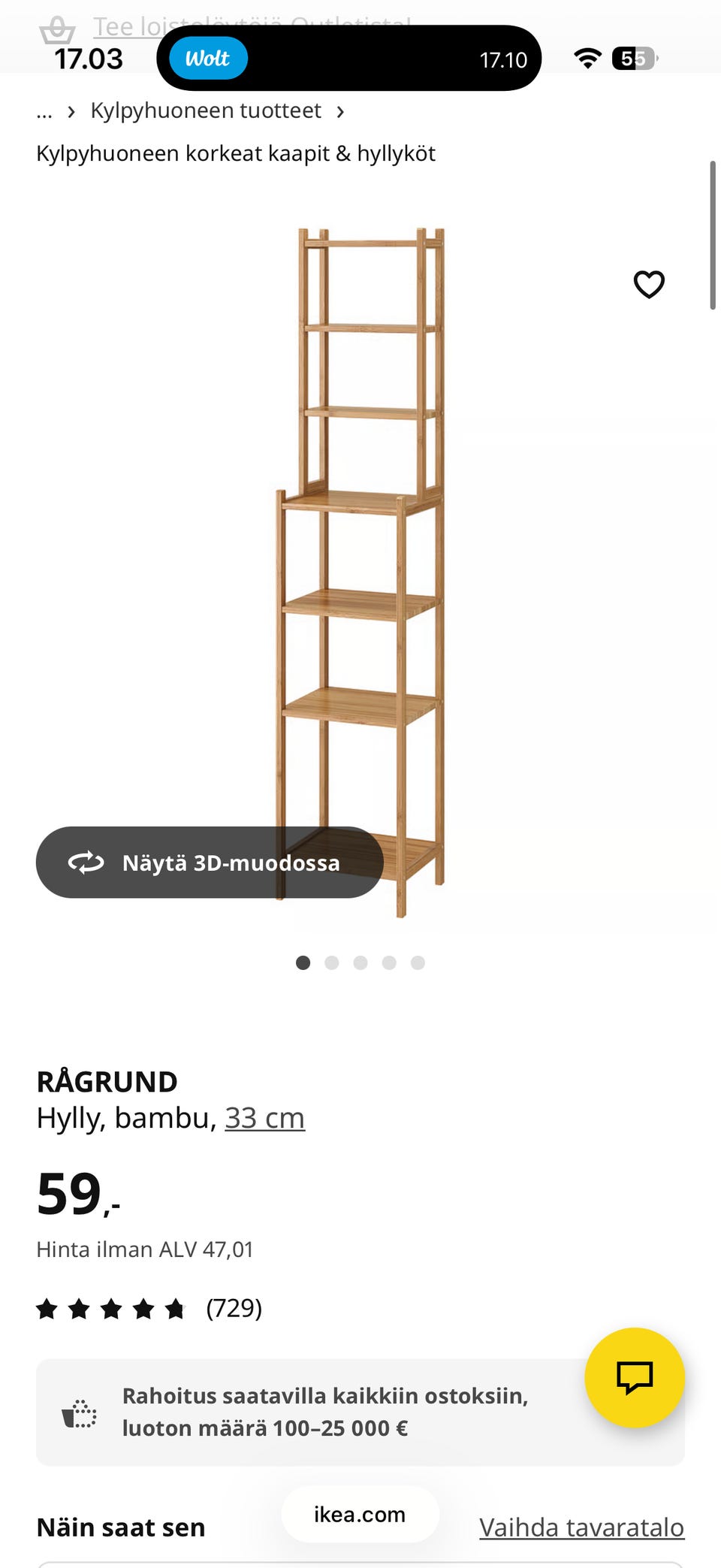Tap the Wi-Fi icon in the status bar
This screenshot has height=1568, width=721.
pos(588,56)
